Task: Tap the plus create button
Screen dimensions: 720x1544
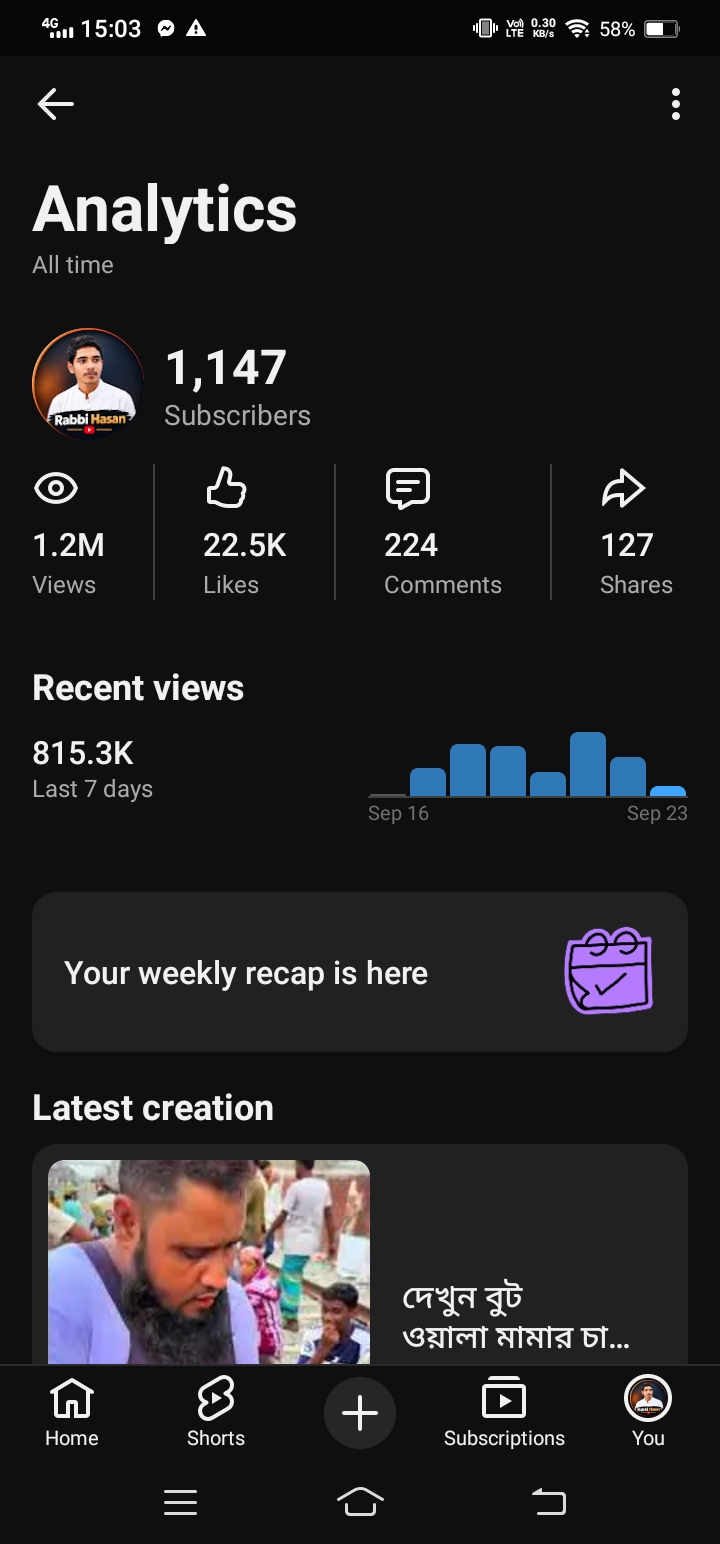Action: pyautogui.click(x=360, y=1413)
